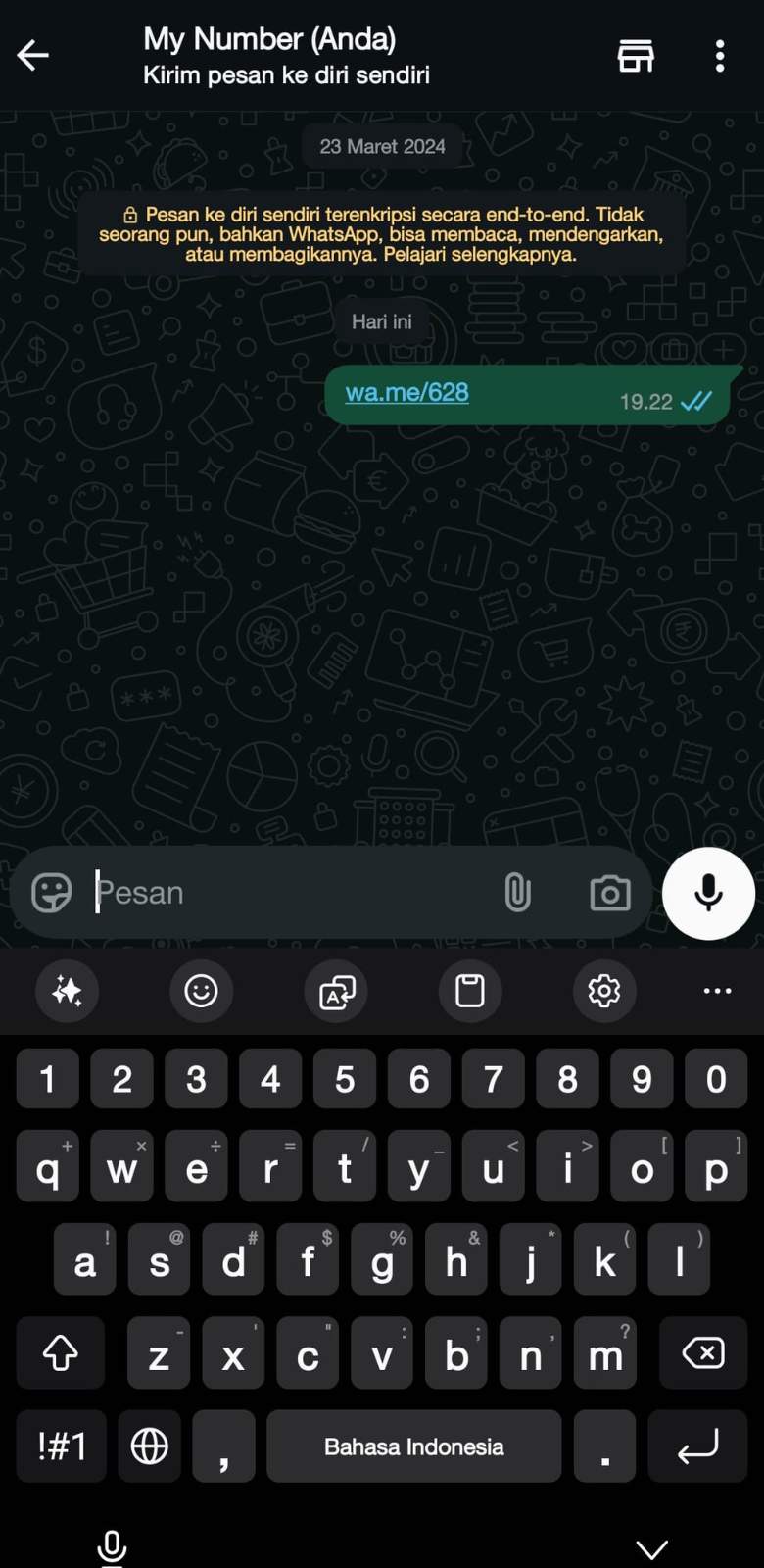
Task: Record a voice message
Action: [x=708, y=893]
